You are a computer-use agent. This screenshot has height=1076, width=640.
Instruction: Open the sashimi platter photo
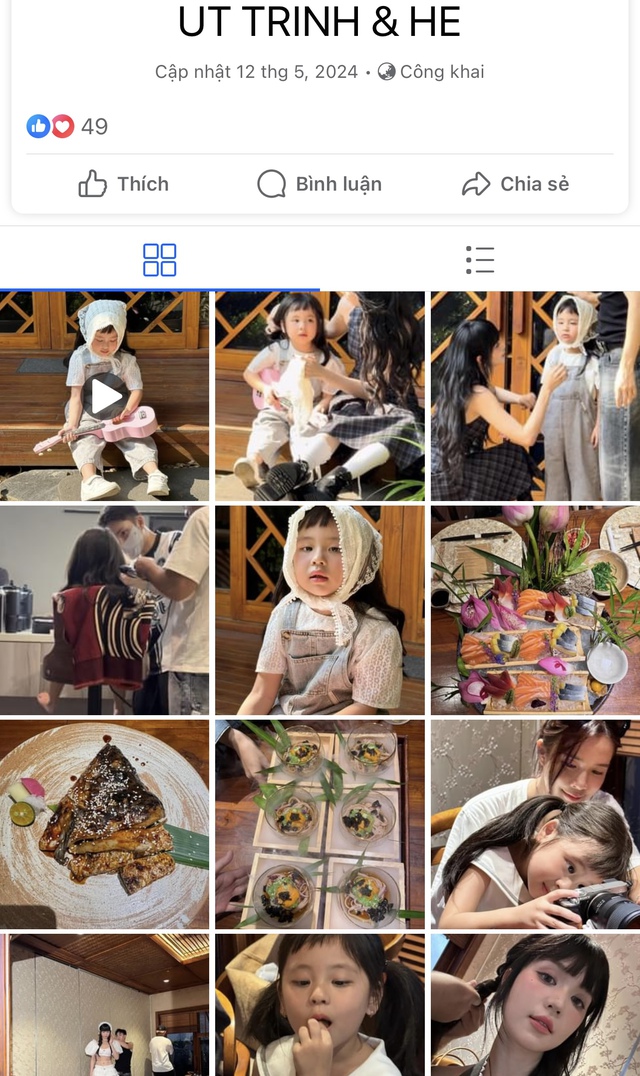[535, 609]
